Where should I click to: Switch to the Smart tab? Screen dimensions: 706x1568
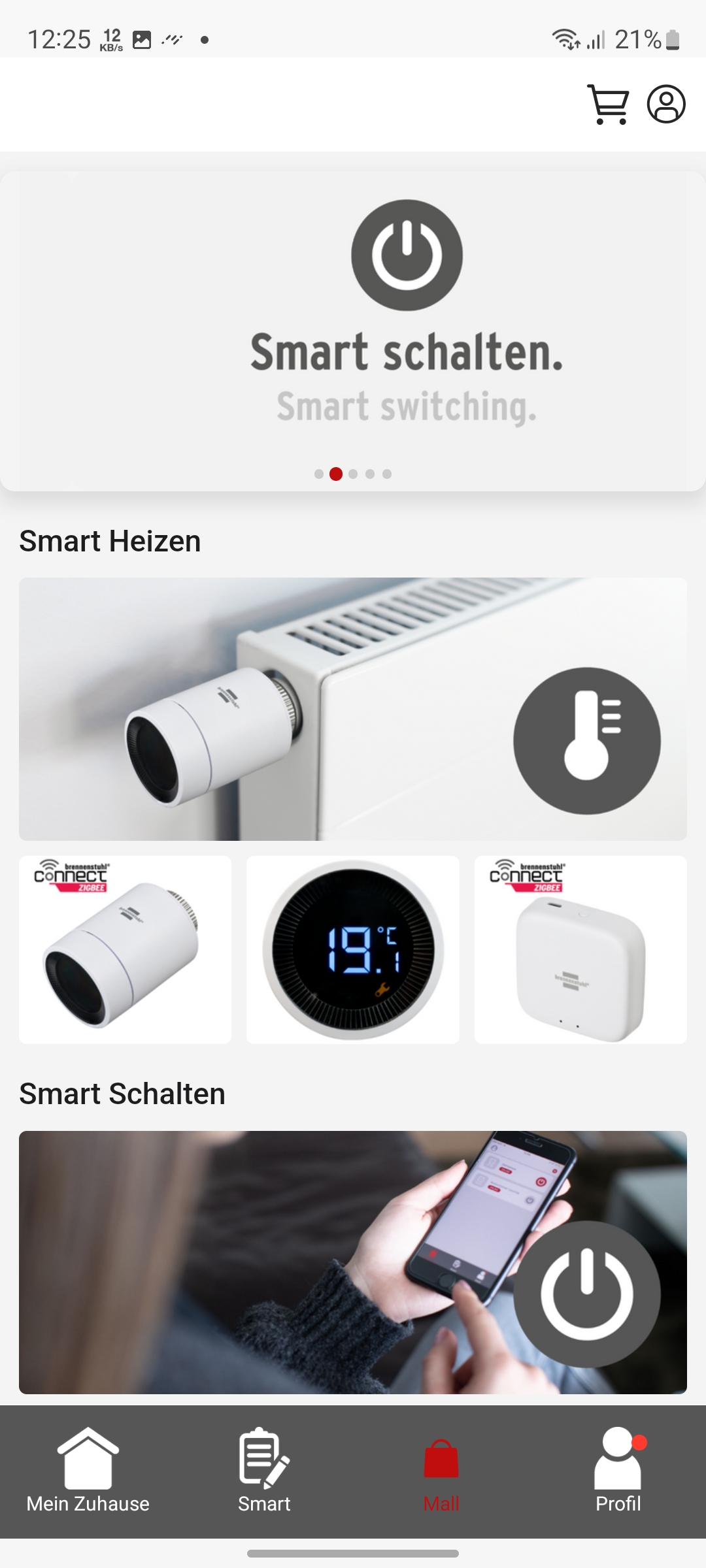[264, 1471]
